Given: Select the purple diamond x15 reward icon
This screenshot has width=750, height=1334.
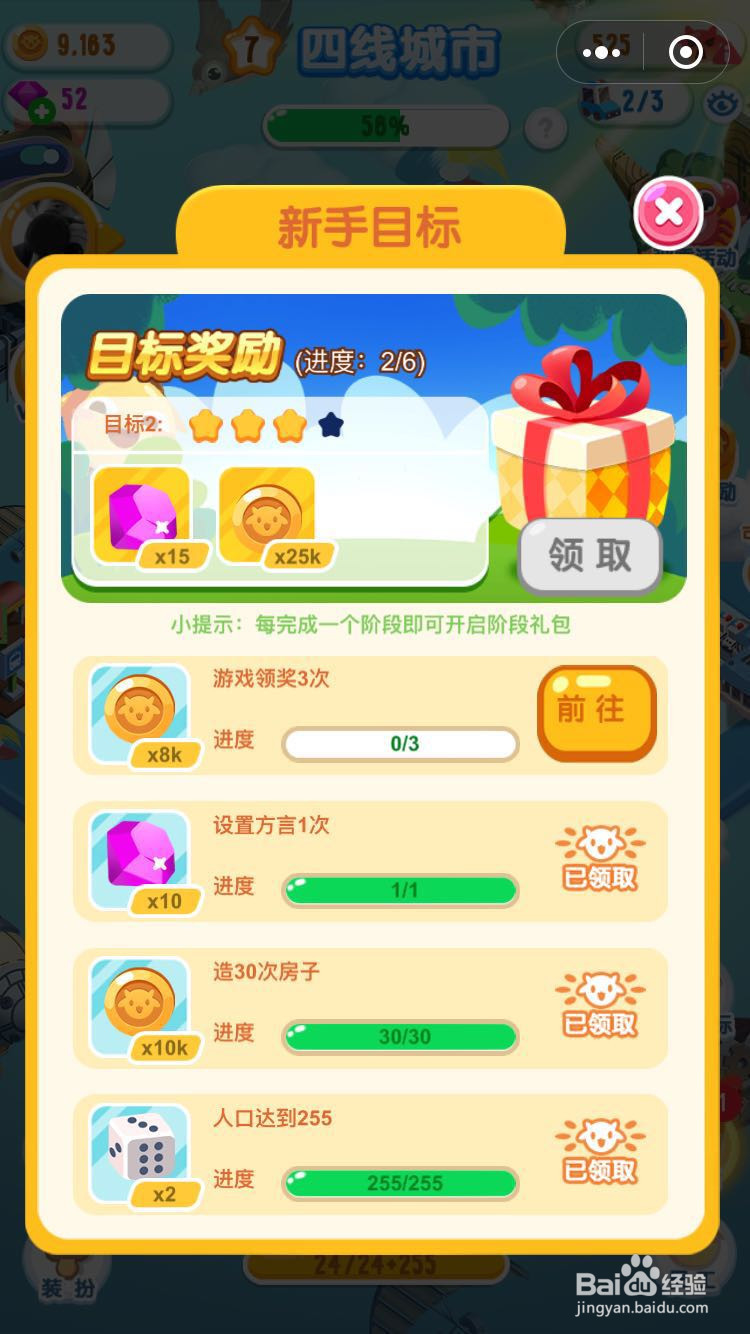Looking at the screenshot, I should coord(140,513).
